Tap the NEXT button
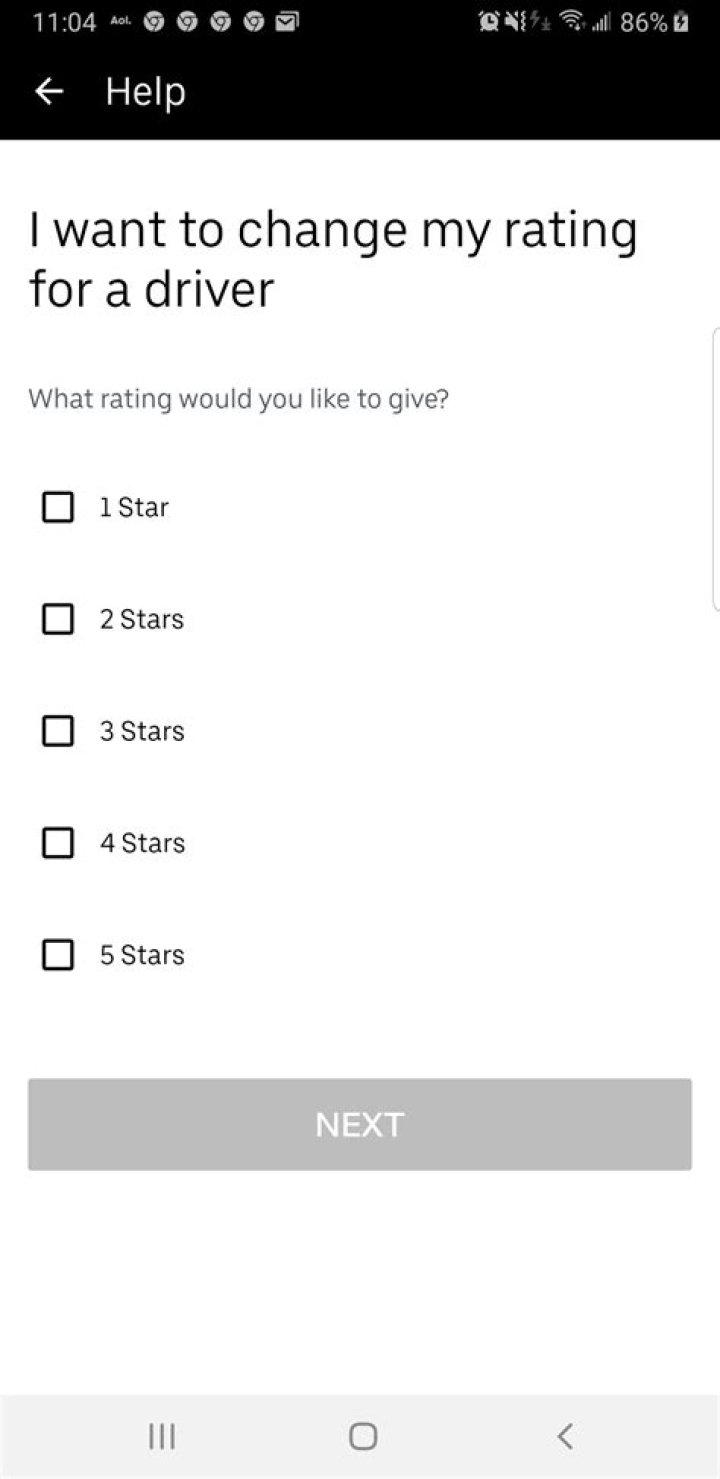Image resolution: width=720 pixels, height=1479 pixels. [x=359, y=1124]
